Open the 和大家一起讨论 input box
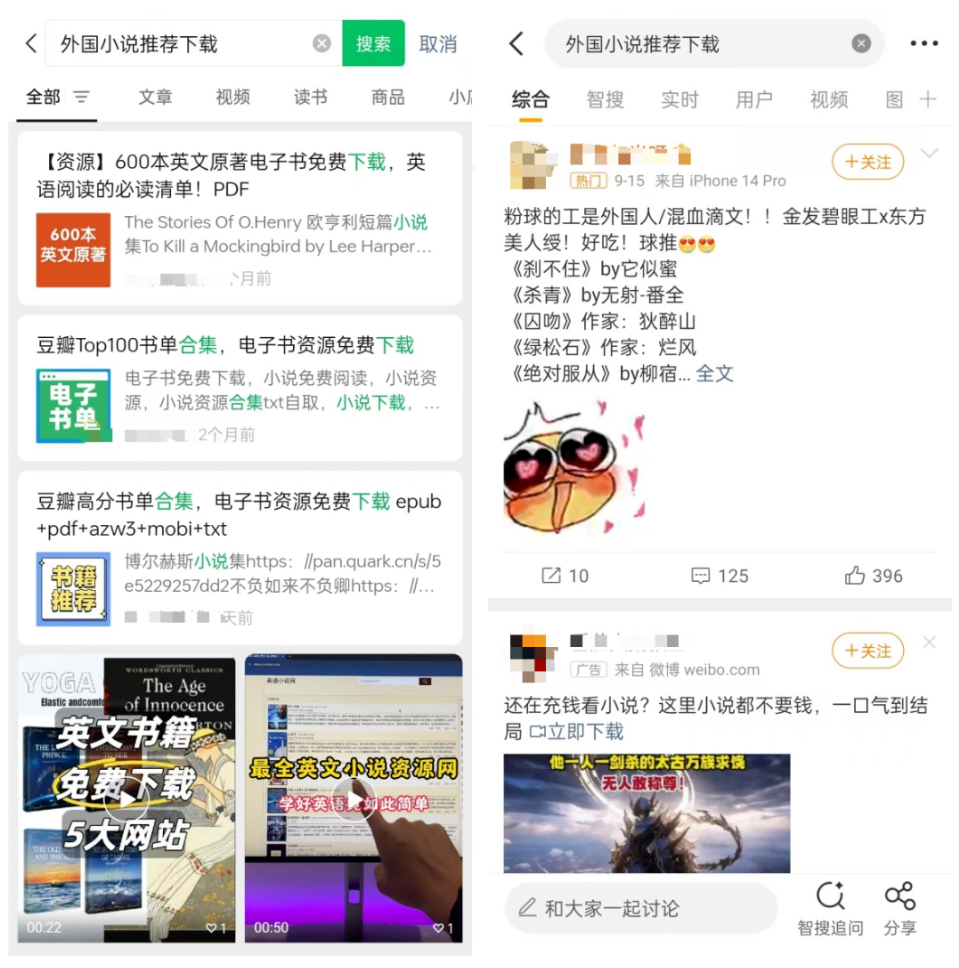959x968 pixels. click(640, 908)
